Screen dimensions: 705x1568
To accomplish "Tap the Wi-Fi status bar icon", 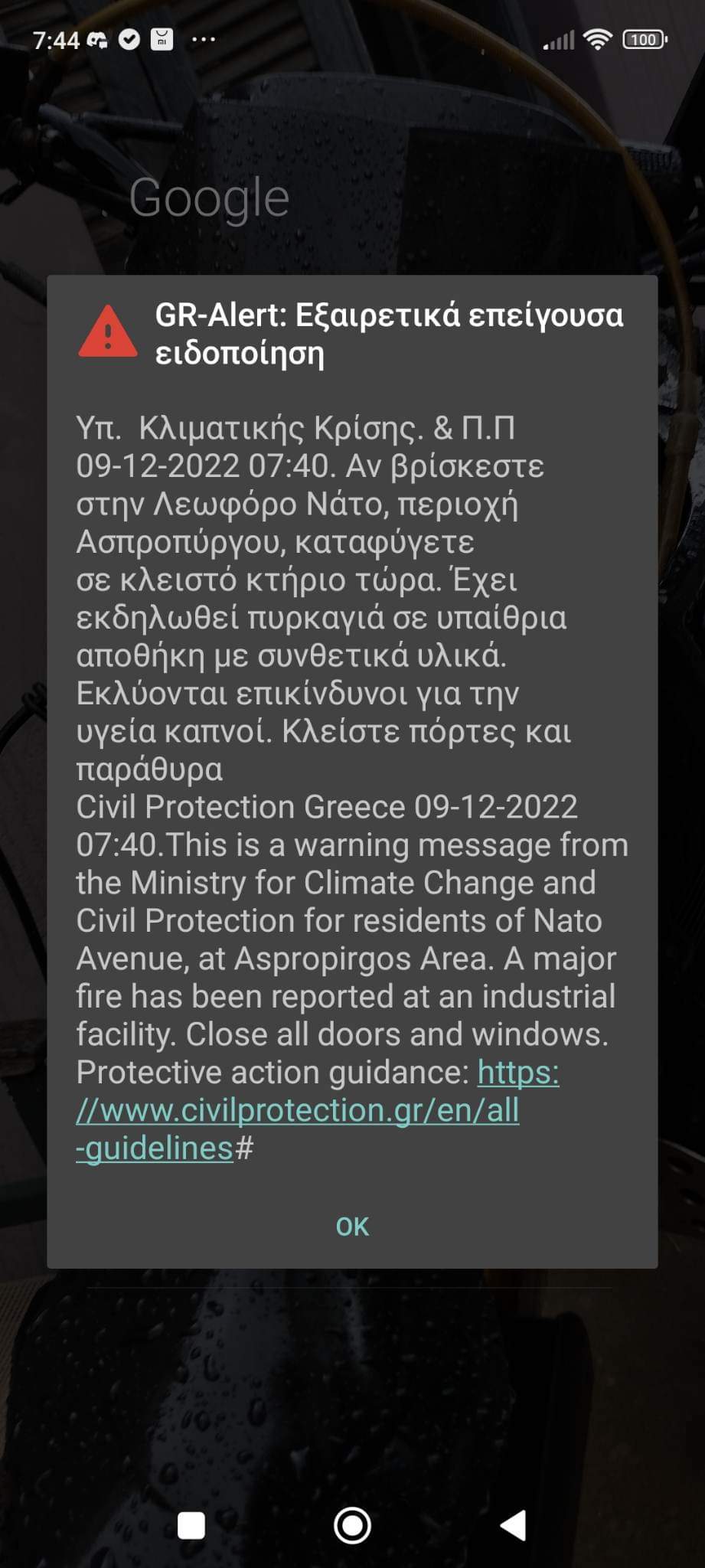I will tap(600, 40).
